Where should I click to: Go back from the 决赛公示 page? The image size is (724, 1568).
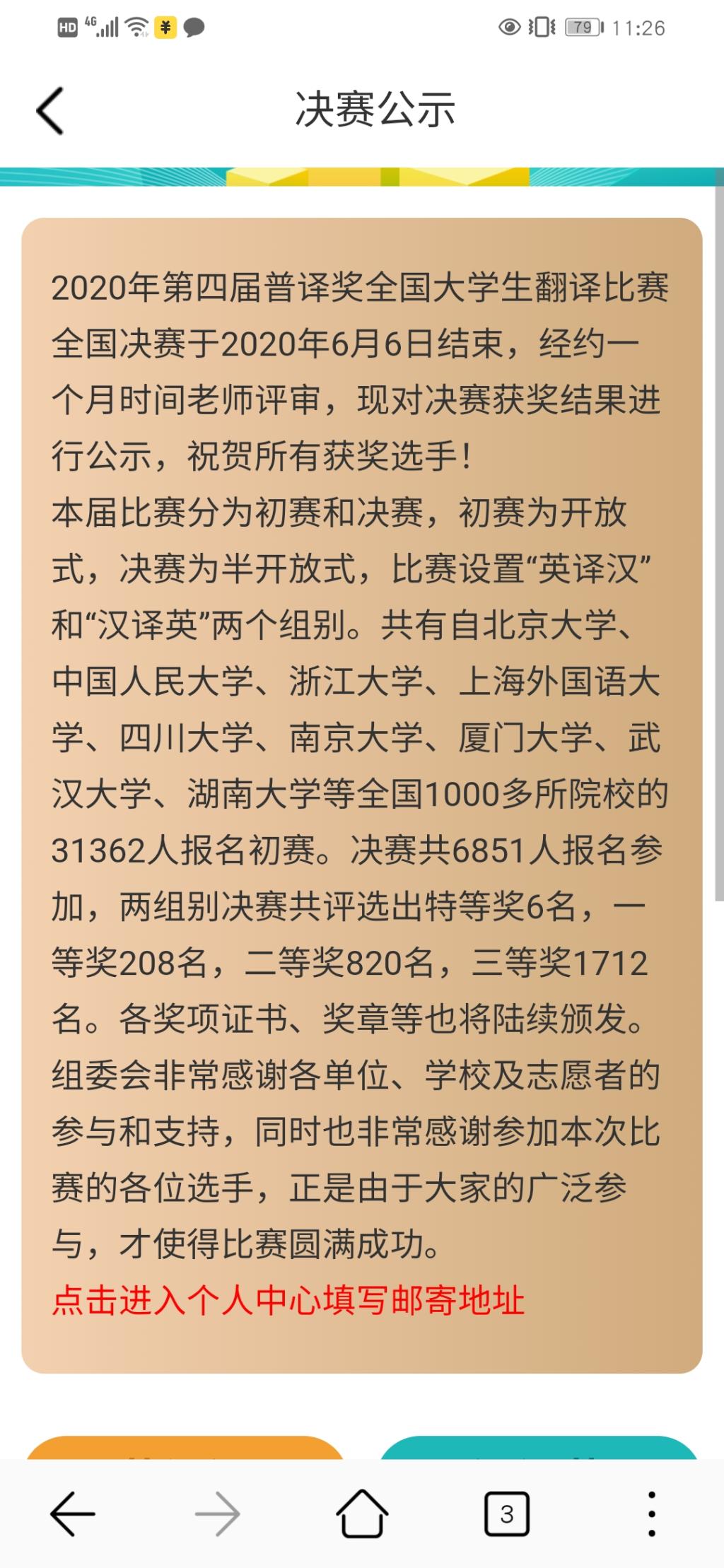(x=50, y=111)
